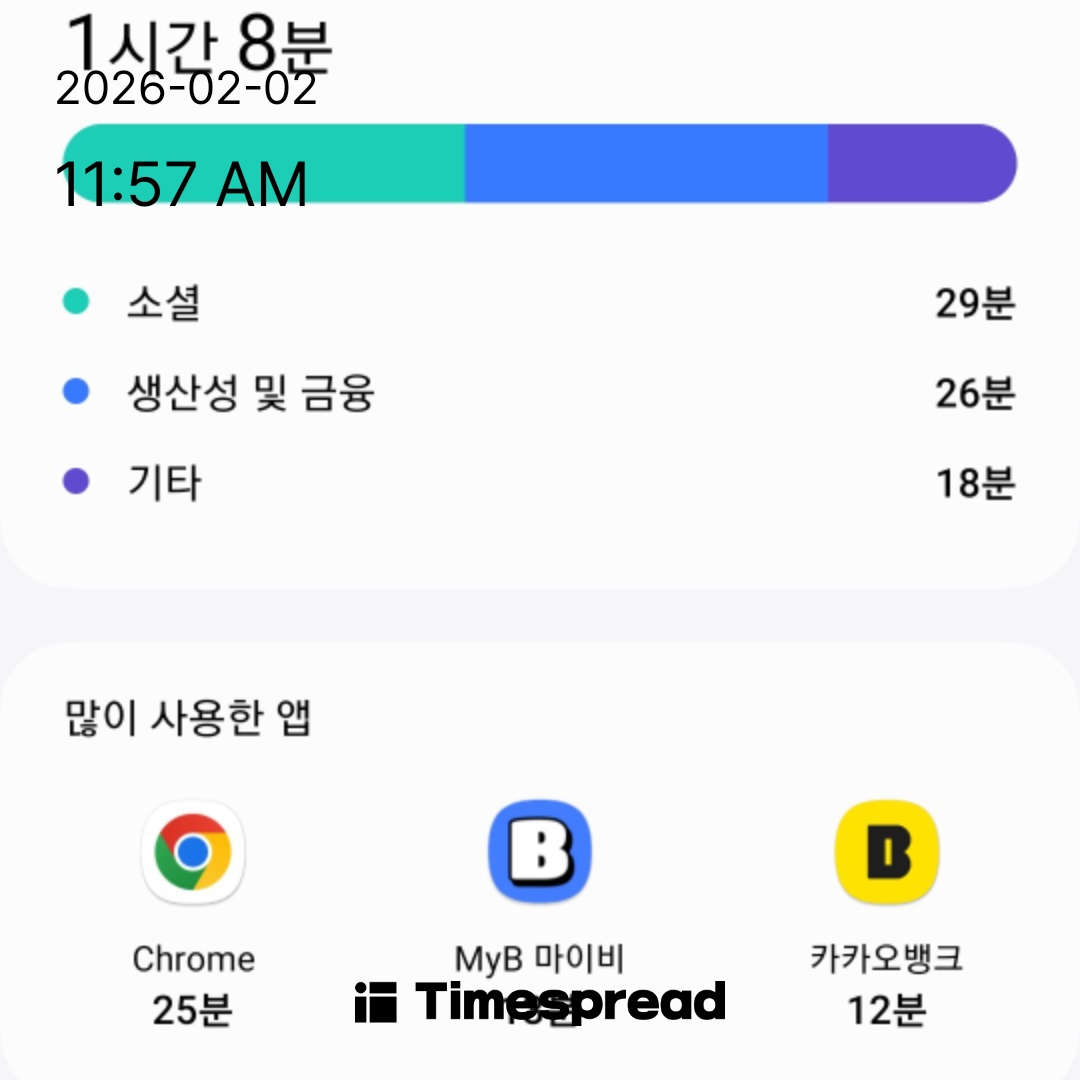This screenshot has height=1080, width=1080.
Task: Open the 생산성 및 금융 category row
Action: [x=540, y=393]
